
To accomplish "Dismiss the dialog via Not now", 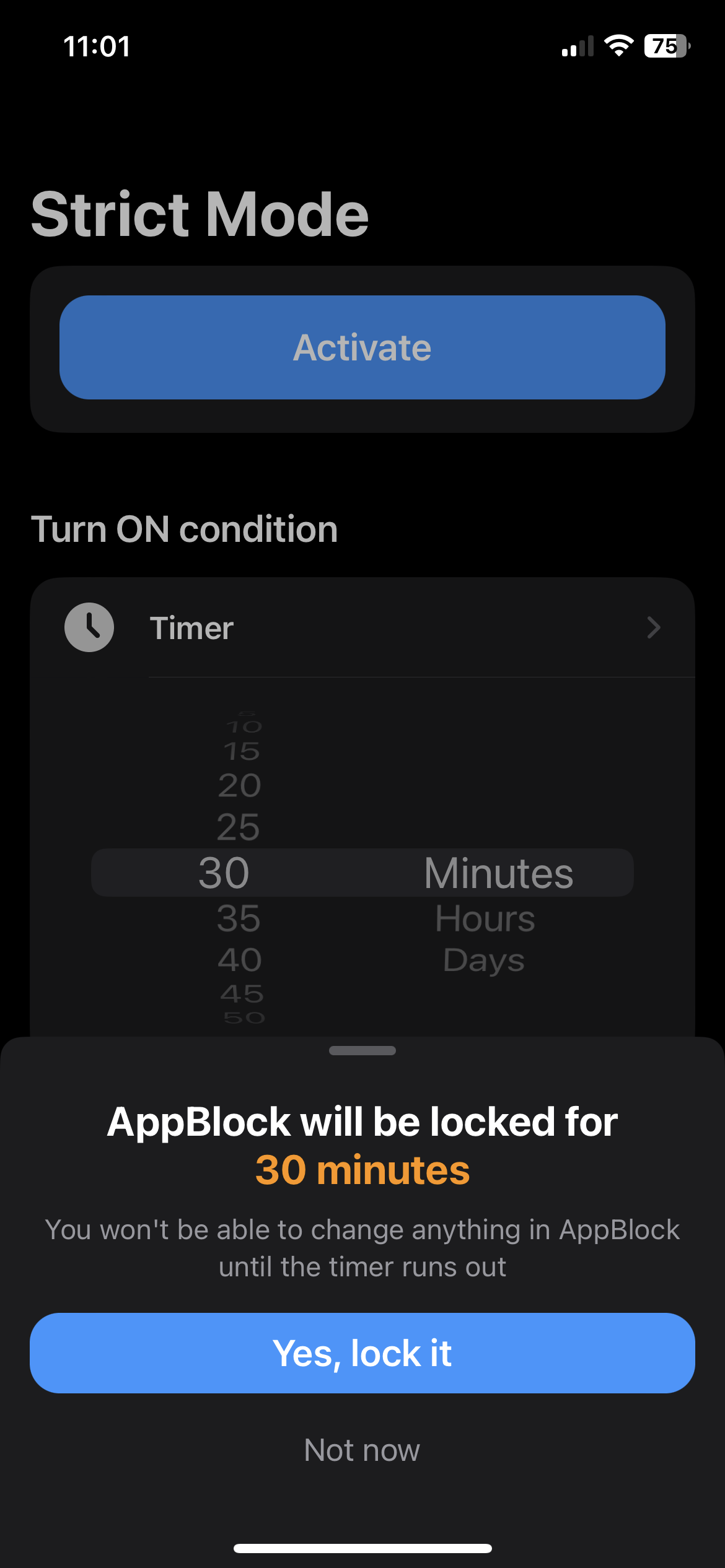I will point(362,1450).
